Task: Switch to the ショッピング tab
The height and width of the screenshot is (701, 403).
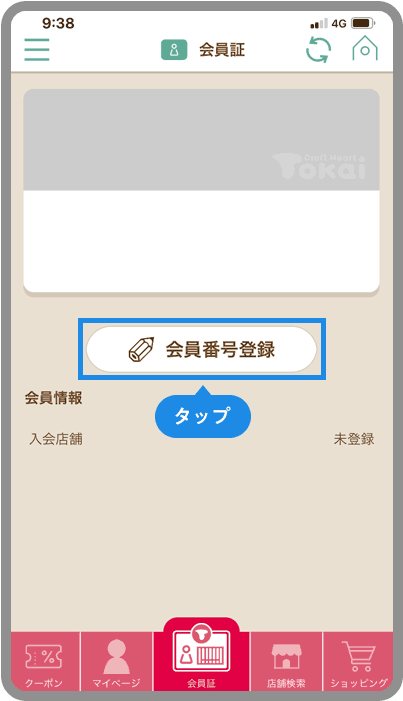Action: 358,662
